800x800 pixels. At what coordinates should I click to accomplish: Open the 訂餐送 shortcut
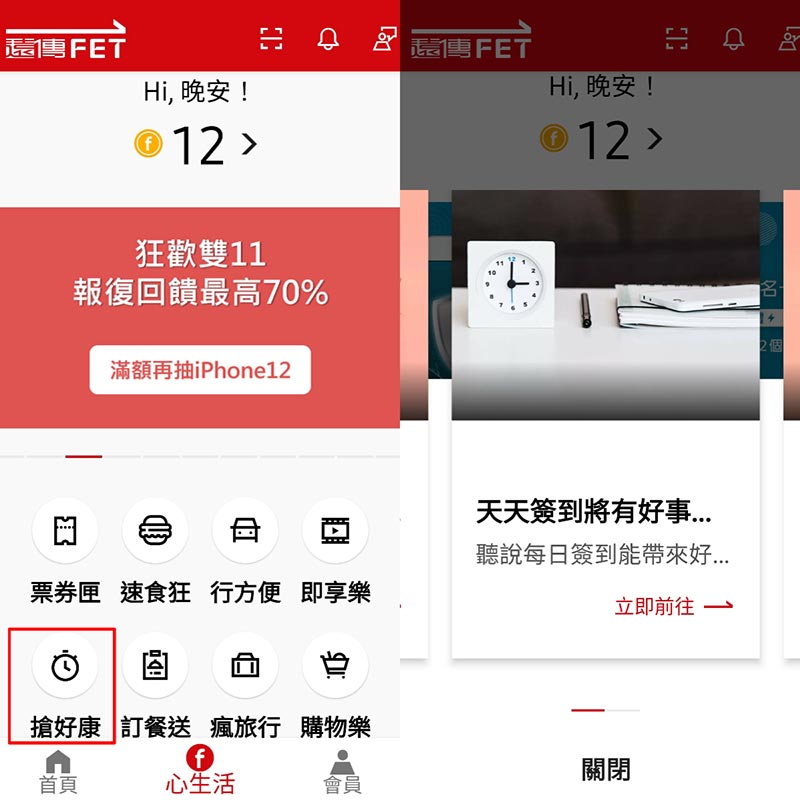click(x=155, y=666)
